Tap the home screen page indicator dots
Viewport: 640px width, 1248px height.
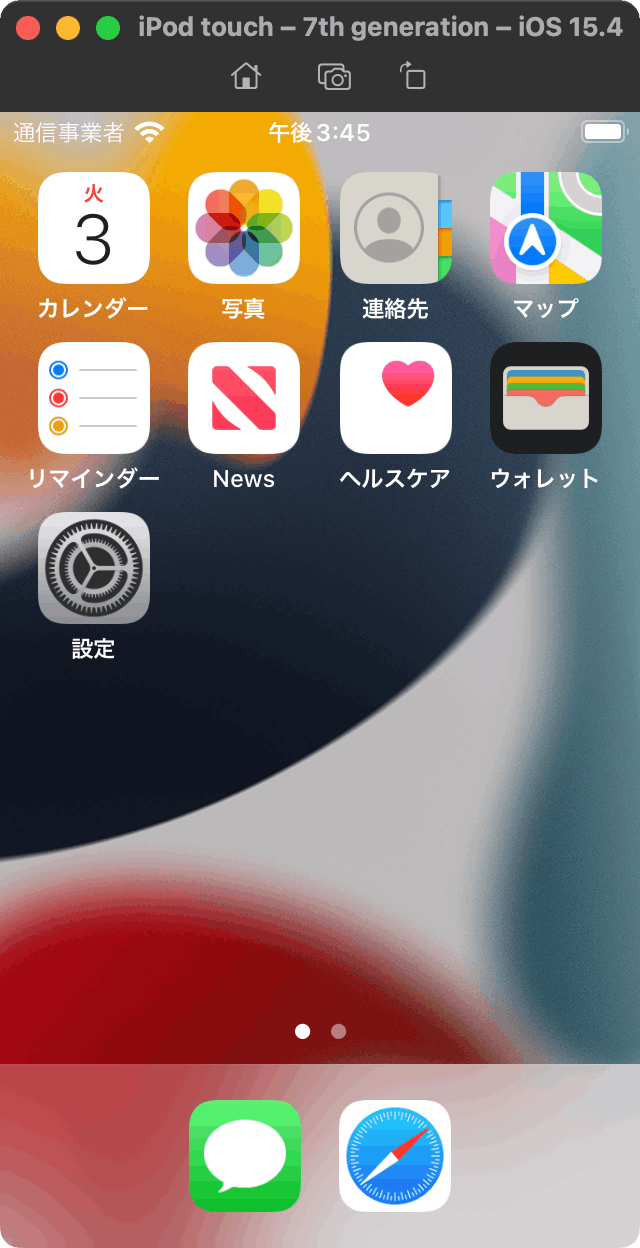[x=320, y=1031]
